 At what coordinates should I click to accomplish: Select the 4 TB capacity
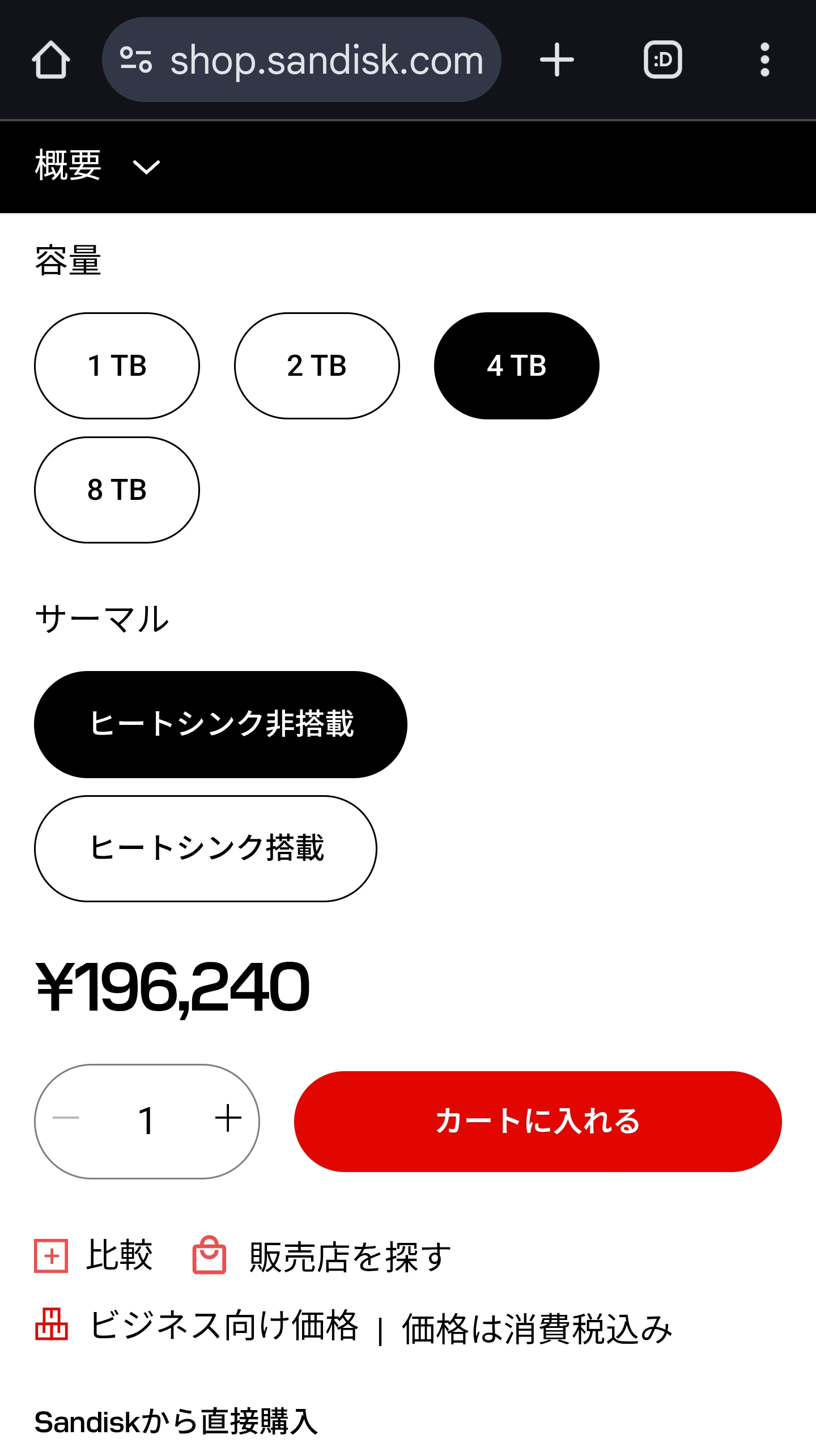(516, 366)
